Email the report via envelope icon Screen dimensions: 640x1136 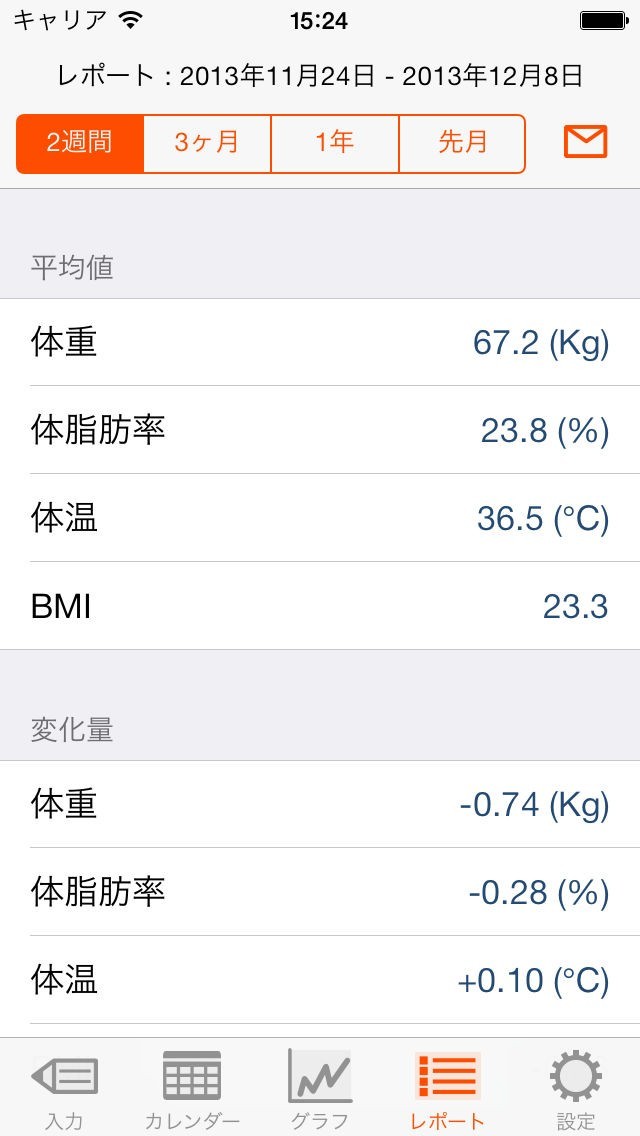(585, 143)
